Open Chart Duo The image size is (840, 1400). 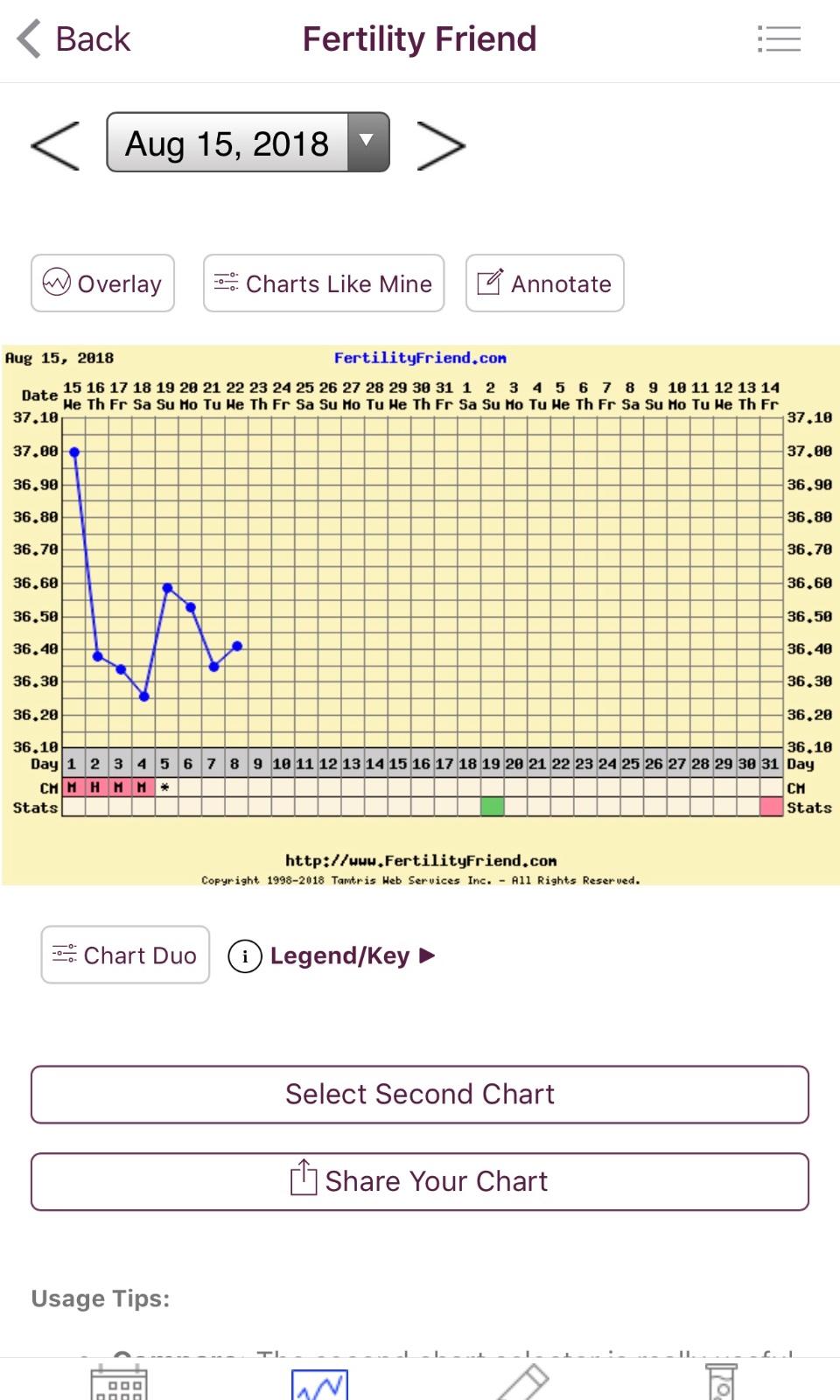tap(125, 955)
